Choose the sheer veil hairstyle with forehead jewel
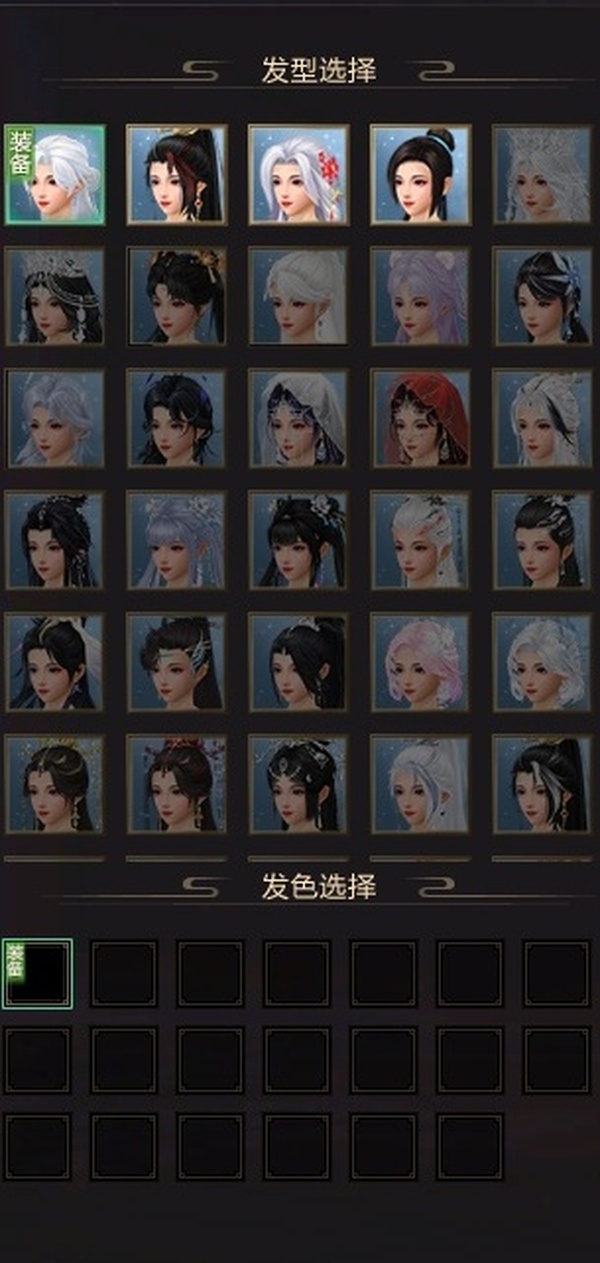The height and width of the screenshot is (1263, 600). point(298,418)
